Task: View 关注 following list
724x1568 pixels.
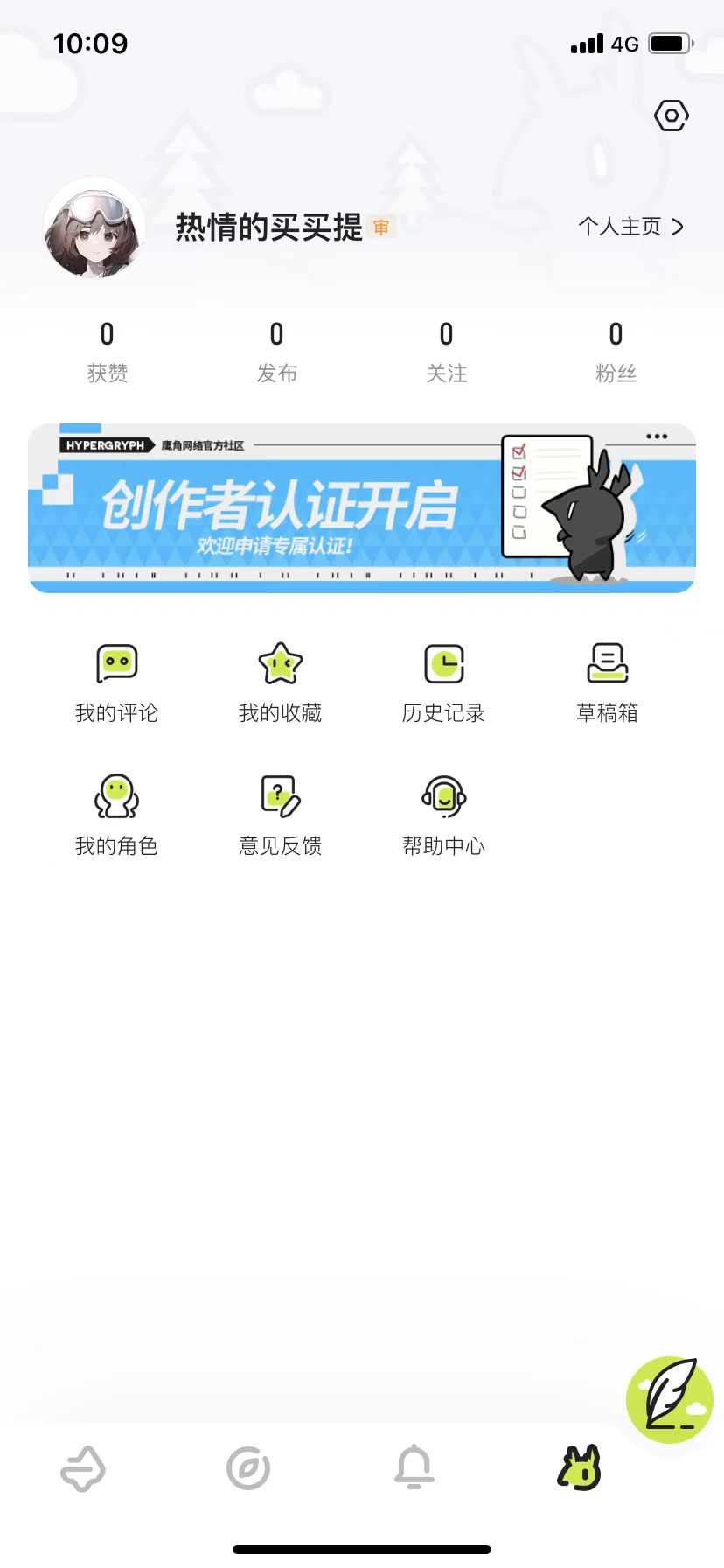Action: [446, 351]
